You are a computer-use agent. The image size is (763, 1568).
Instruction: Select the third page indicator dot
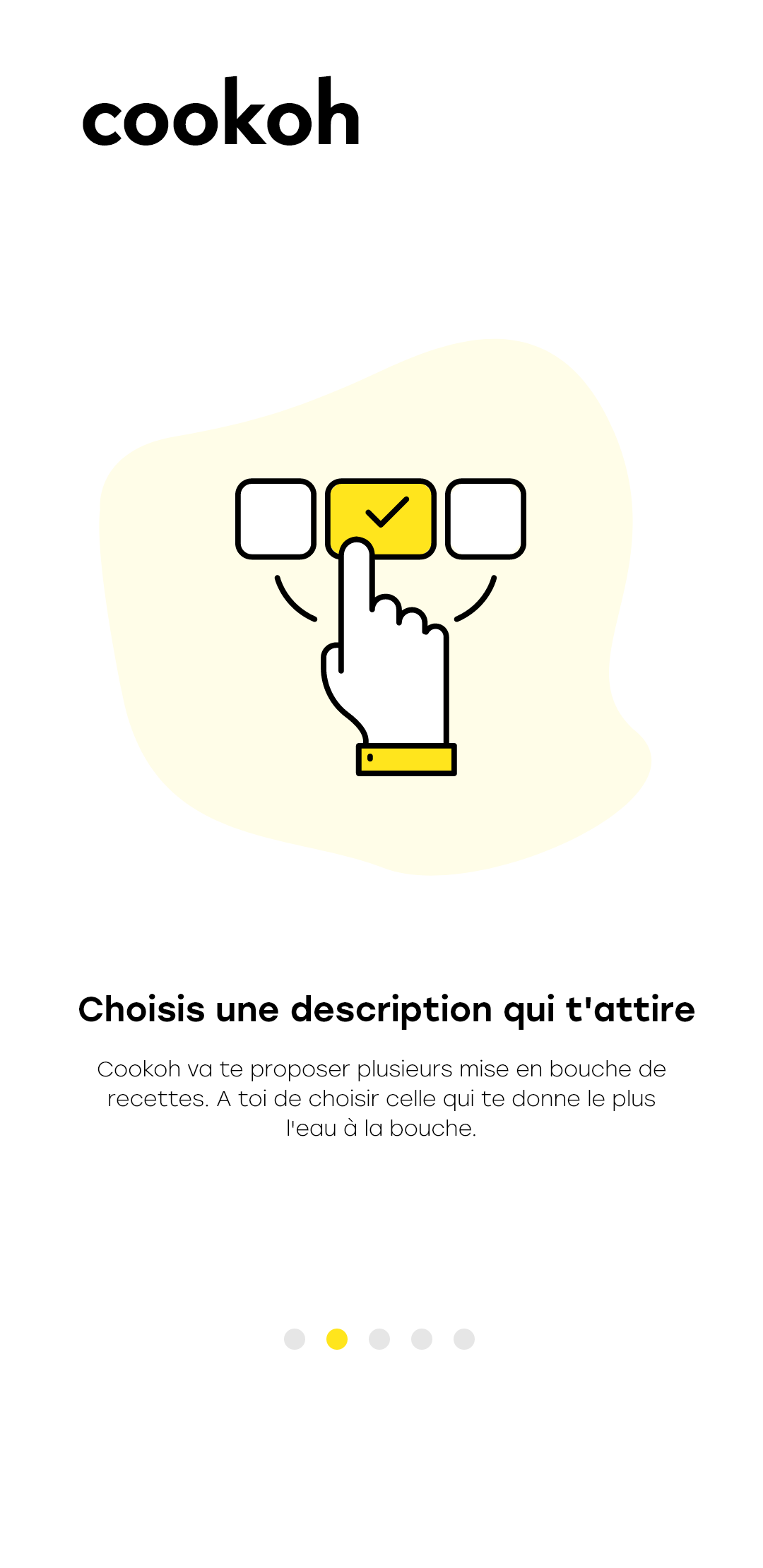click(x=379, y=1339)
